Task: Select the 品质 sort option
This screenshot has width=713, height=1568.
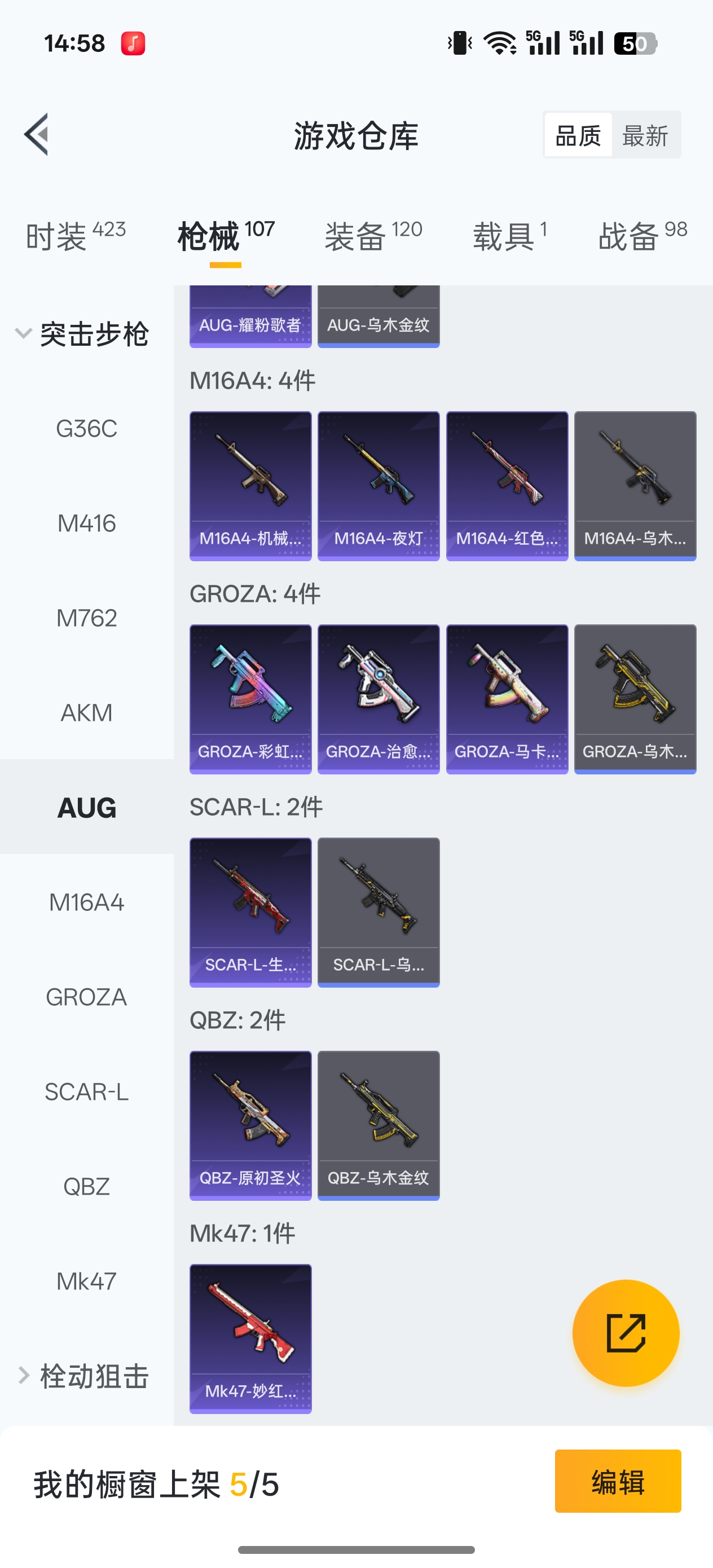Action: pos(578,135)
